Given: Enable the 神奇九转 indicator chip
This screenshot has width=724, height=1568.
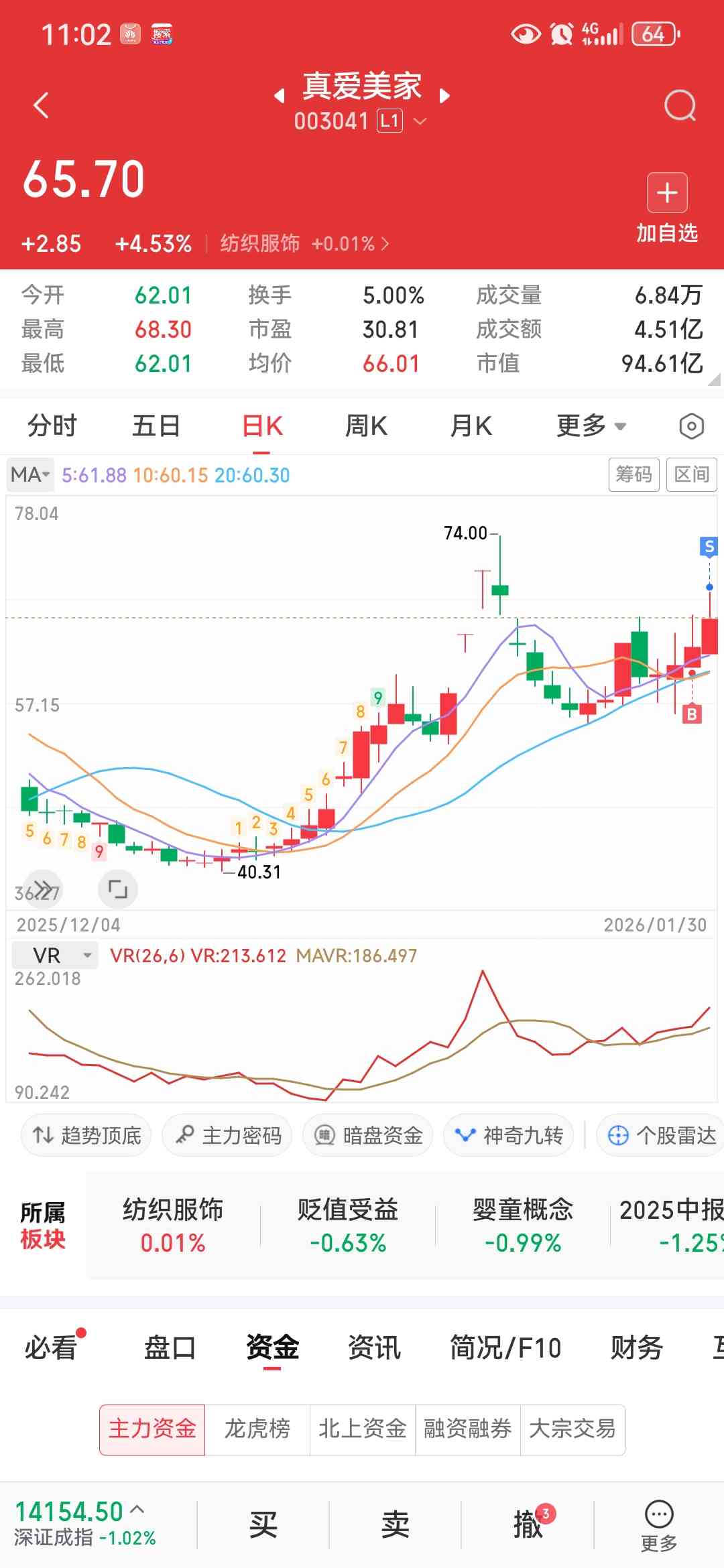Looking at the screenshot, I should (x=509, y=1136).
